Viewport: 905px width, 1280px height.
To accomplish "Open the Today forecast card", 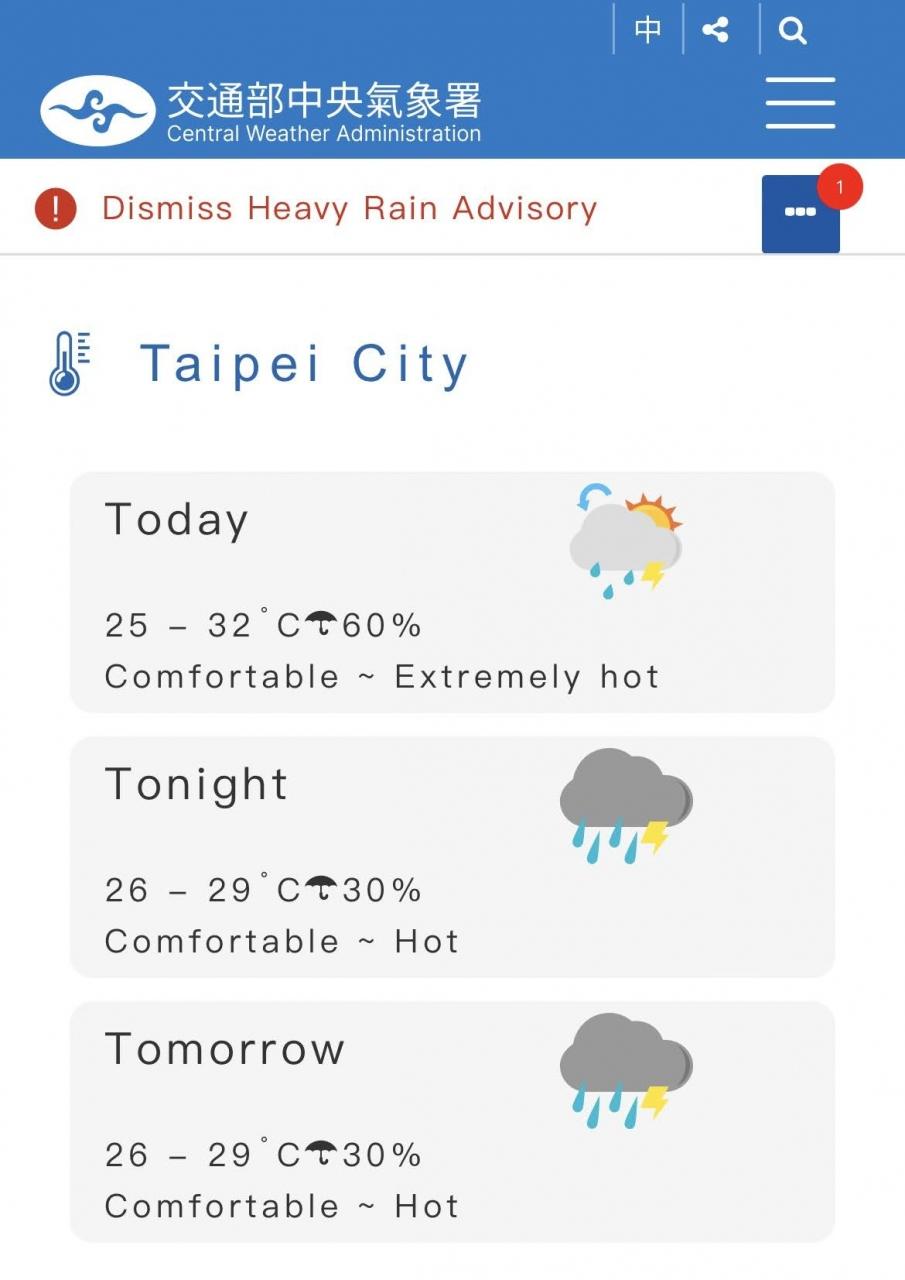I will click(452, 592).
